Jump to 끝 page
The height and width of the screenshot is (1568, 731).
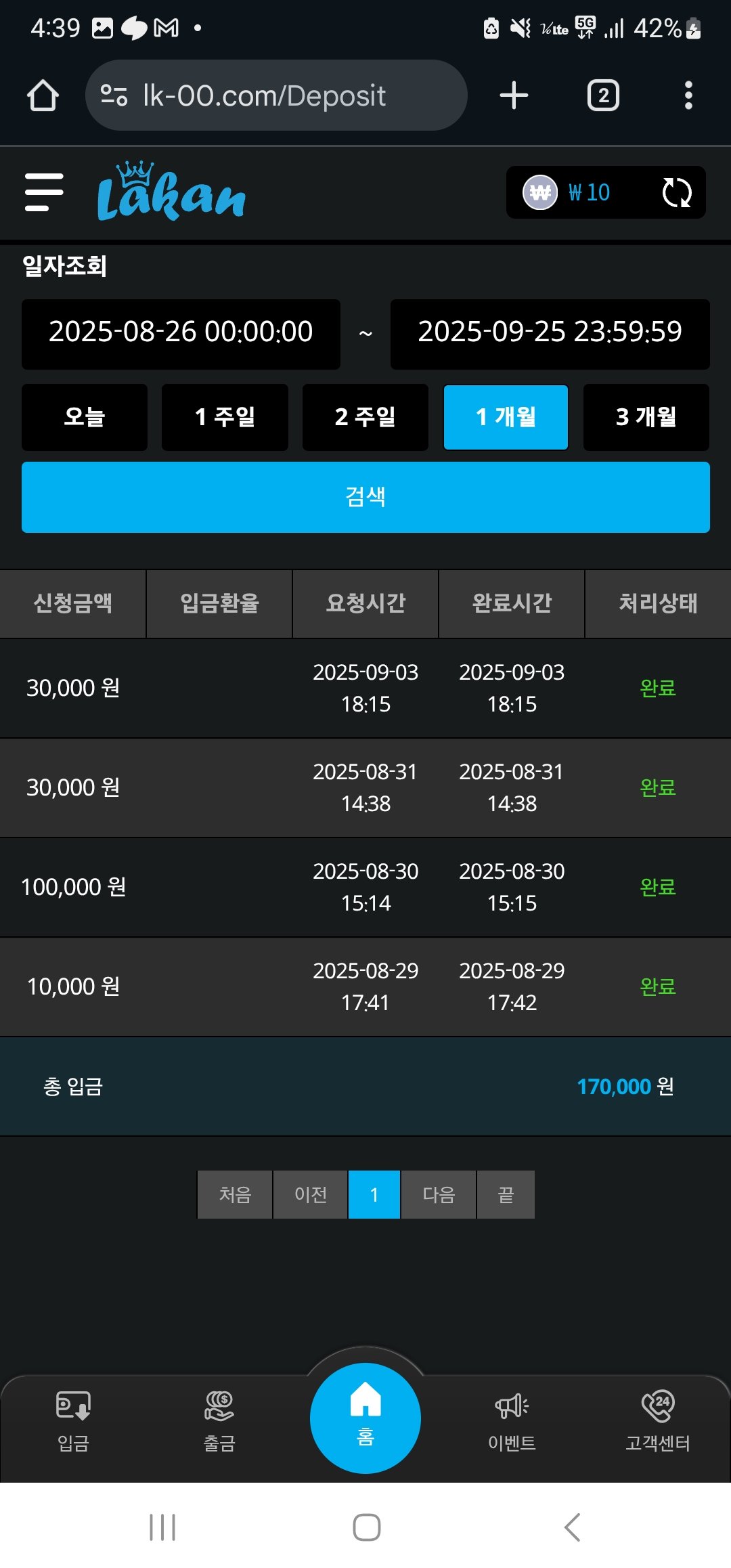coord(506,1194)
